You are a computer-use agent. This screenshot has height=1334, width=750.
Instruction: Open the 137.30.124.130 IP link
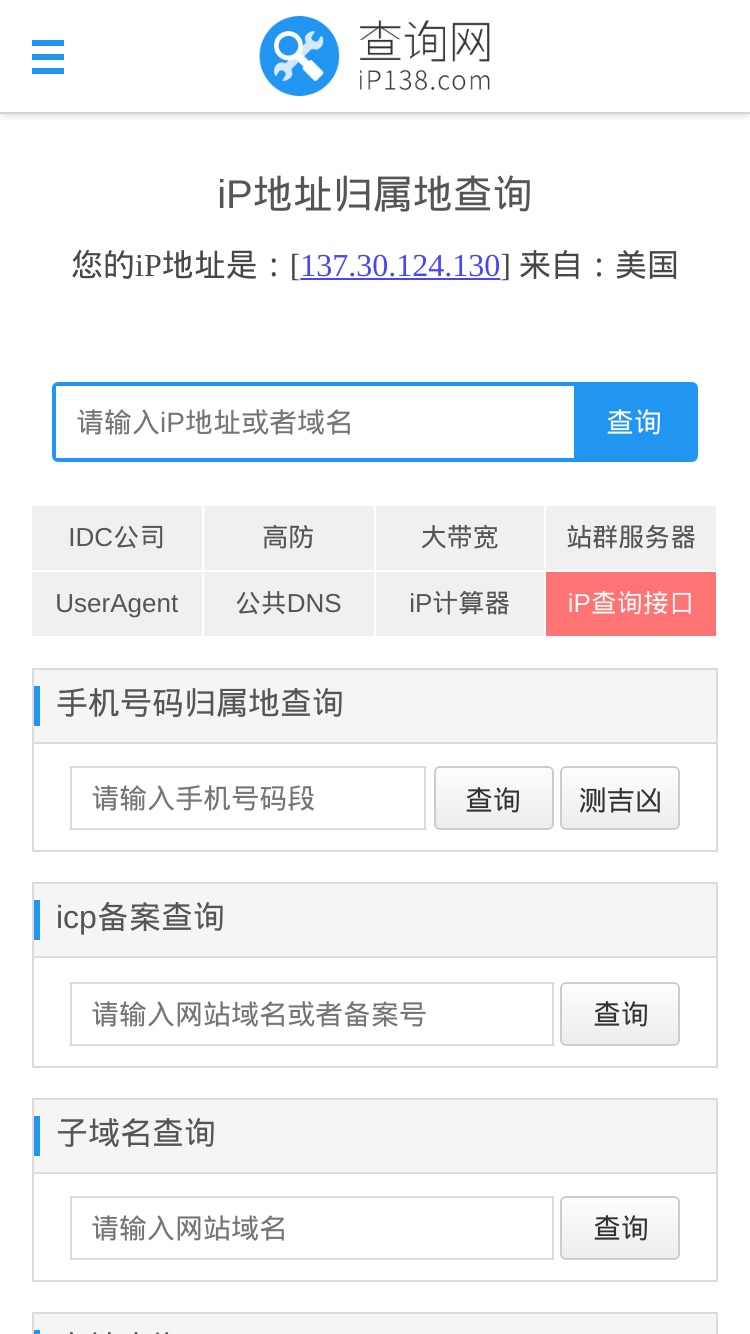(400, 266)
